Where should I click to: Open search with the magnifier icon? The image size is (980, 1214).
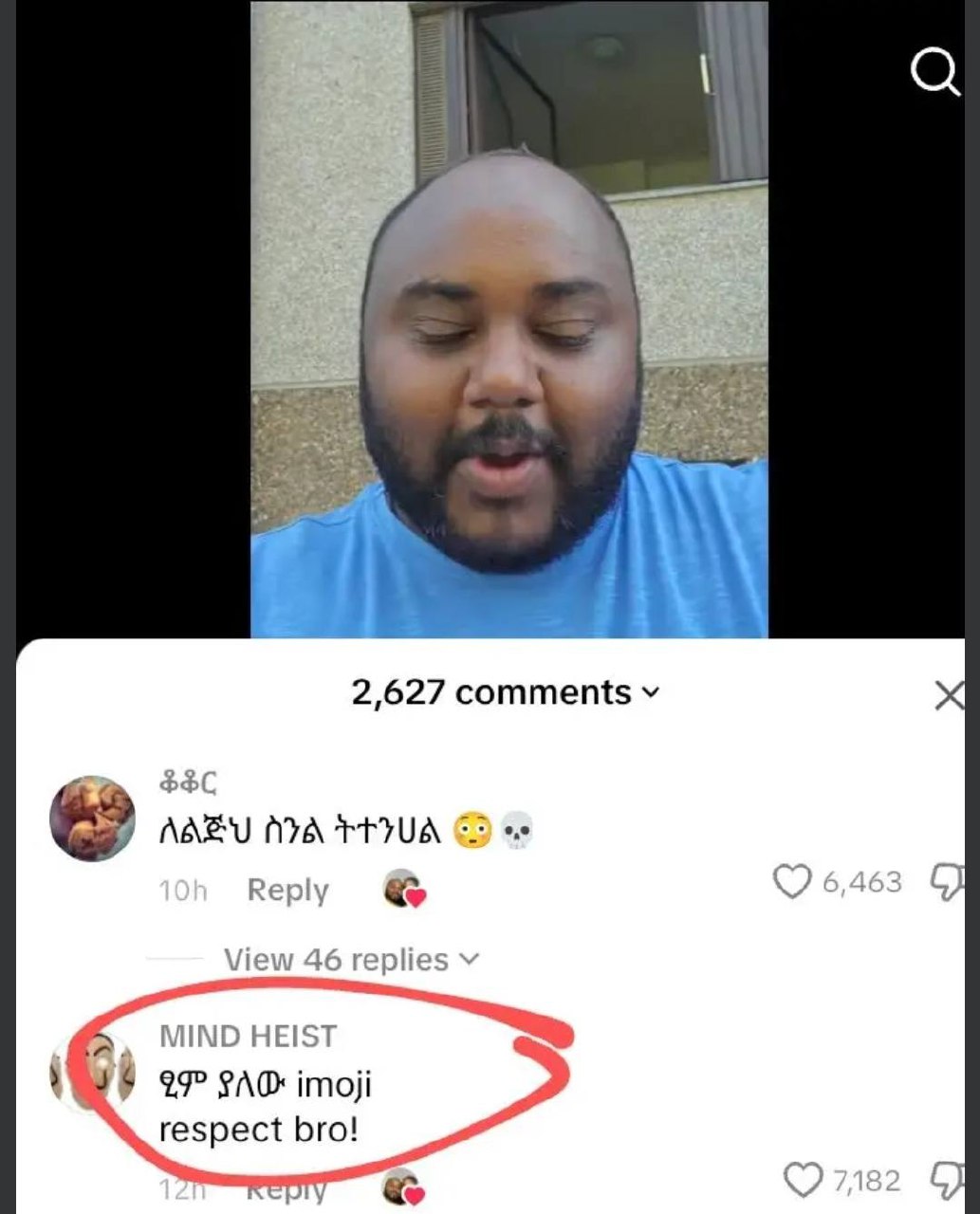[x=935, y=72]
